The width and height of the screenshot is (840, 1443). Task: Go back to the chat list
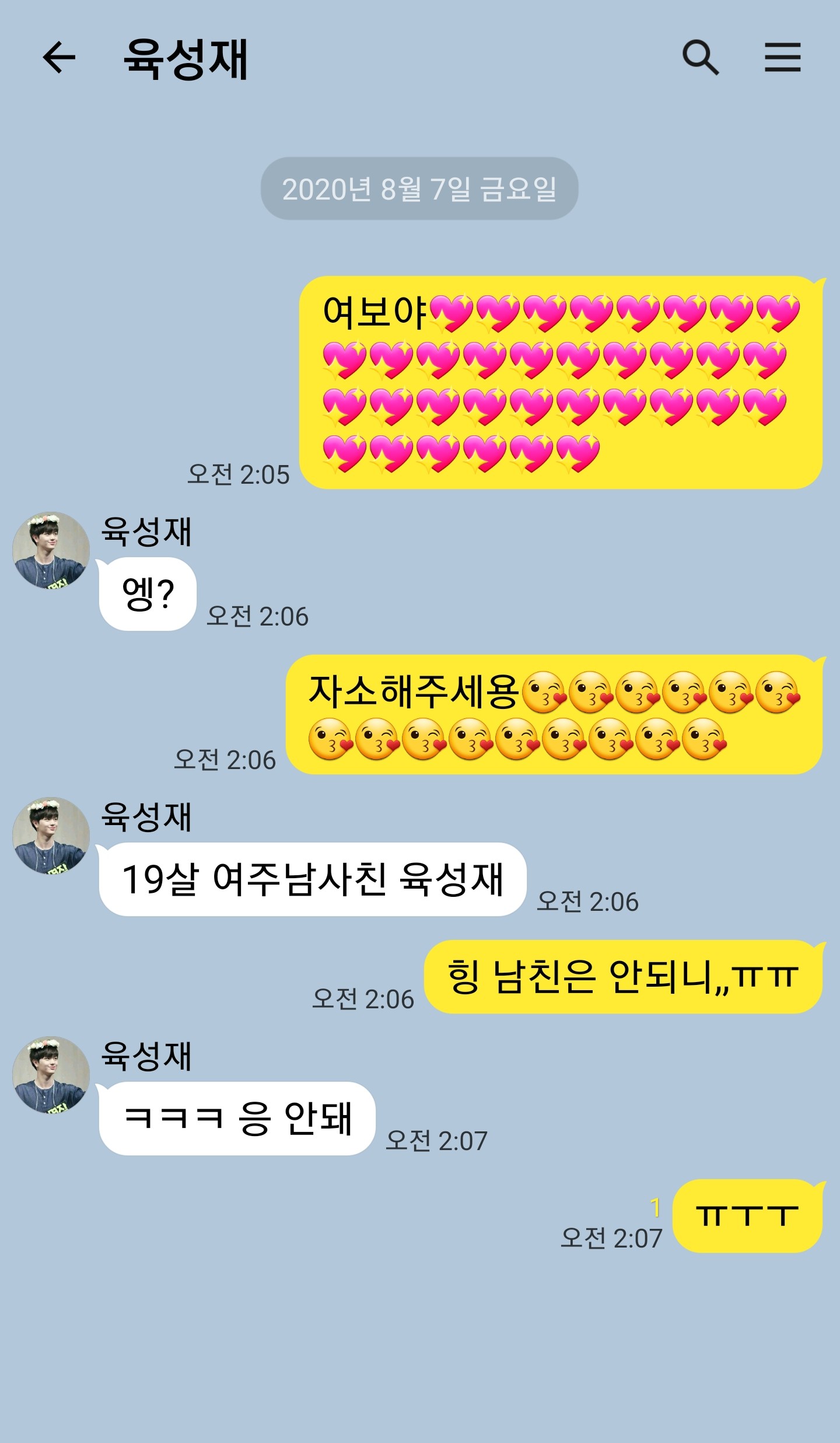click(59, 57)
